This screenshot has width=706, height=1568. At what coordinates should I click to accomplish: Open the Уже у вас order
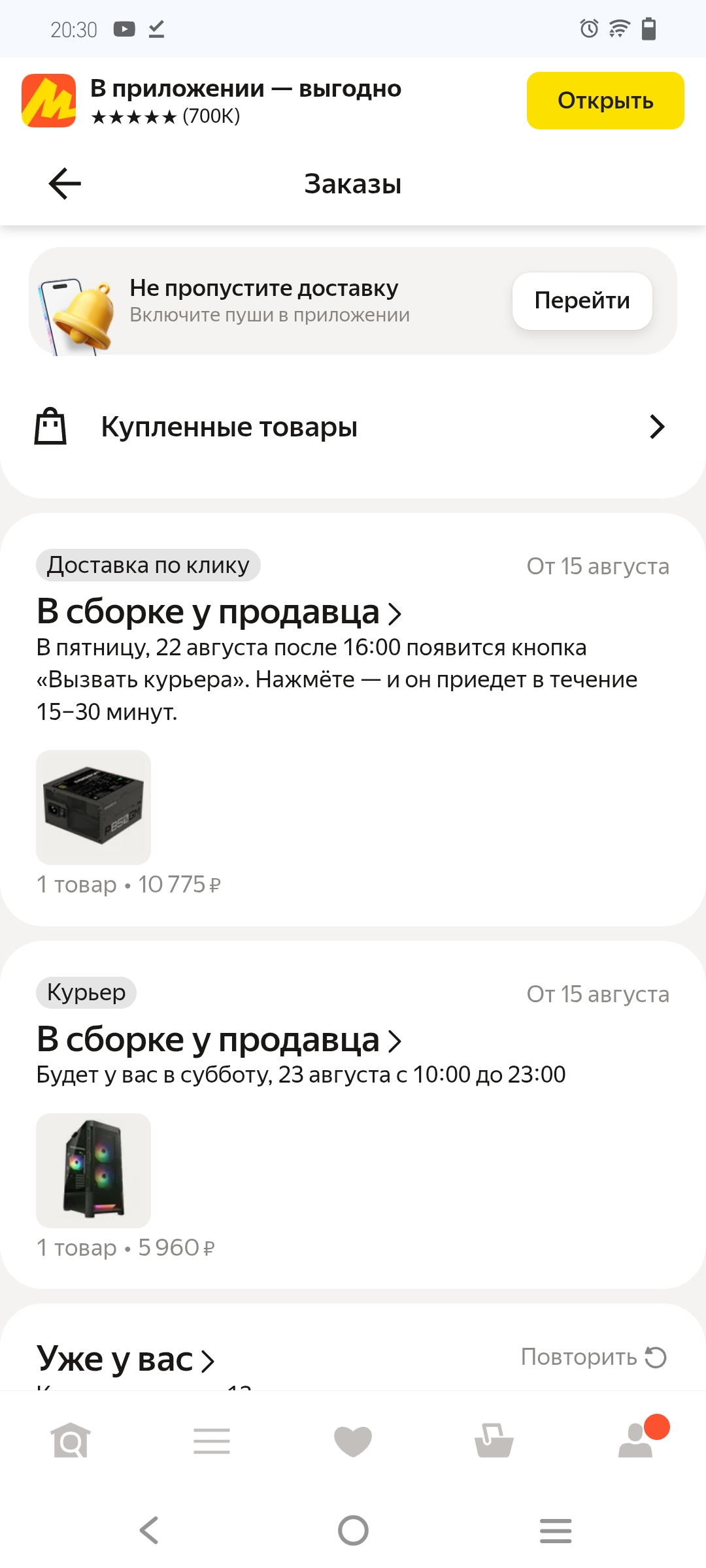(x=126, y=1360)
